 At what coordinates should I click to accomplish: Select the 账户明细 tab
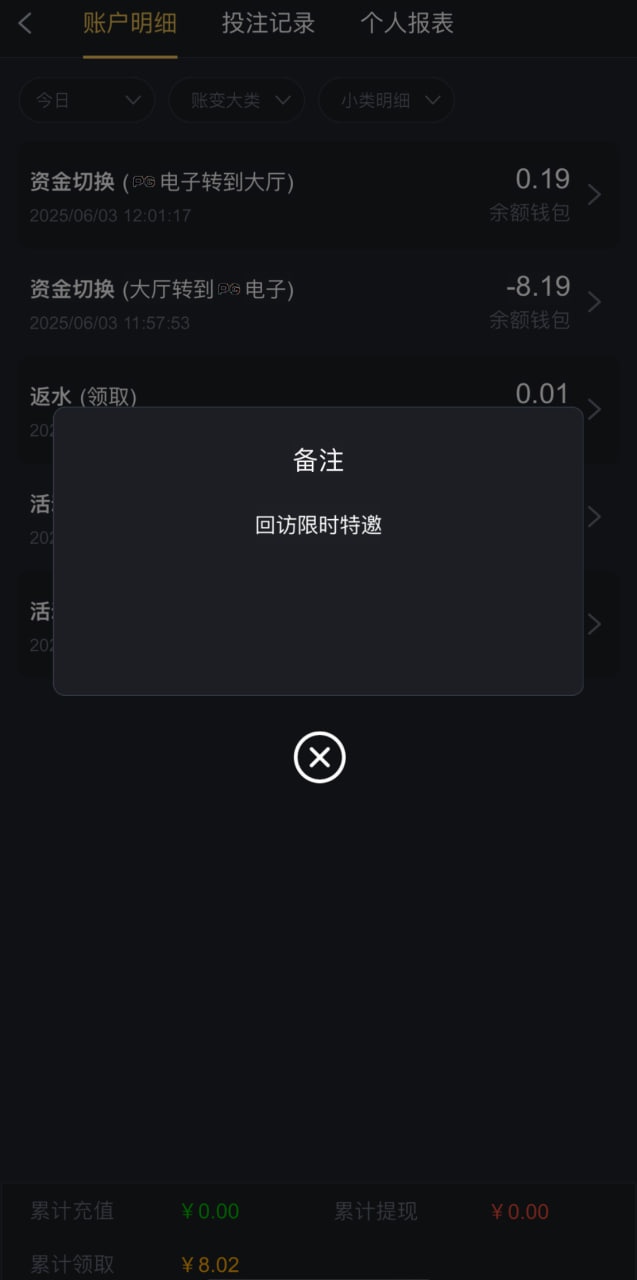coord(130,24)
